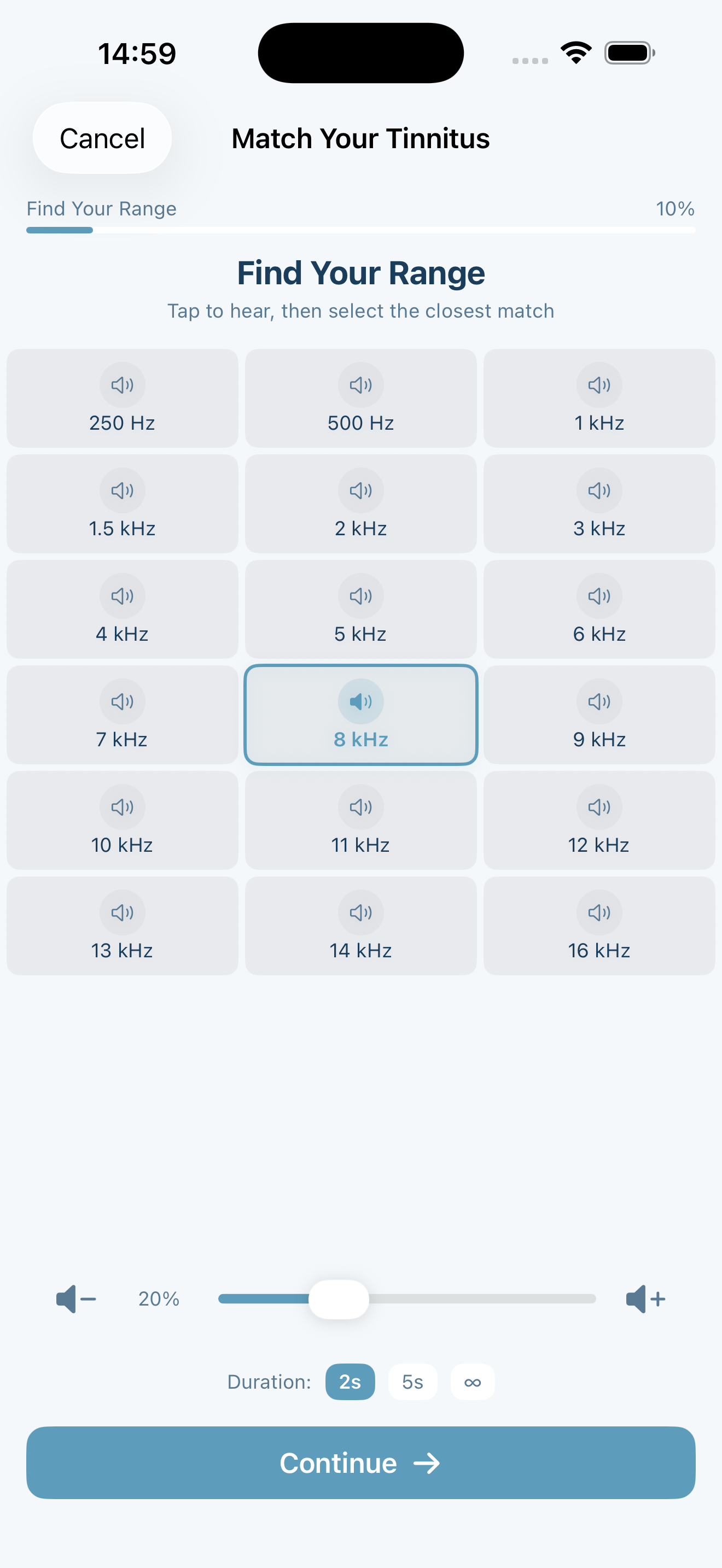Tap the highlighted 8 kHz speaker icon

[x=360, y=701]
